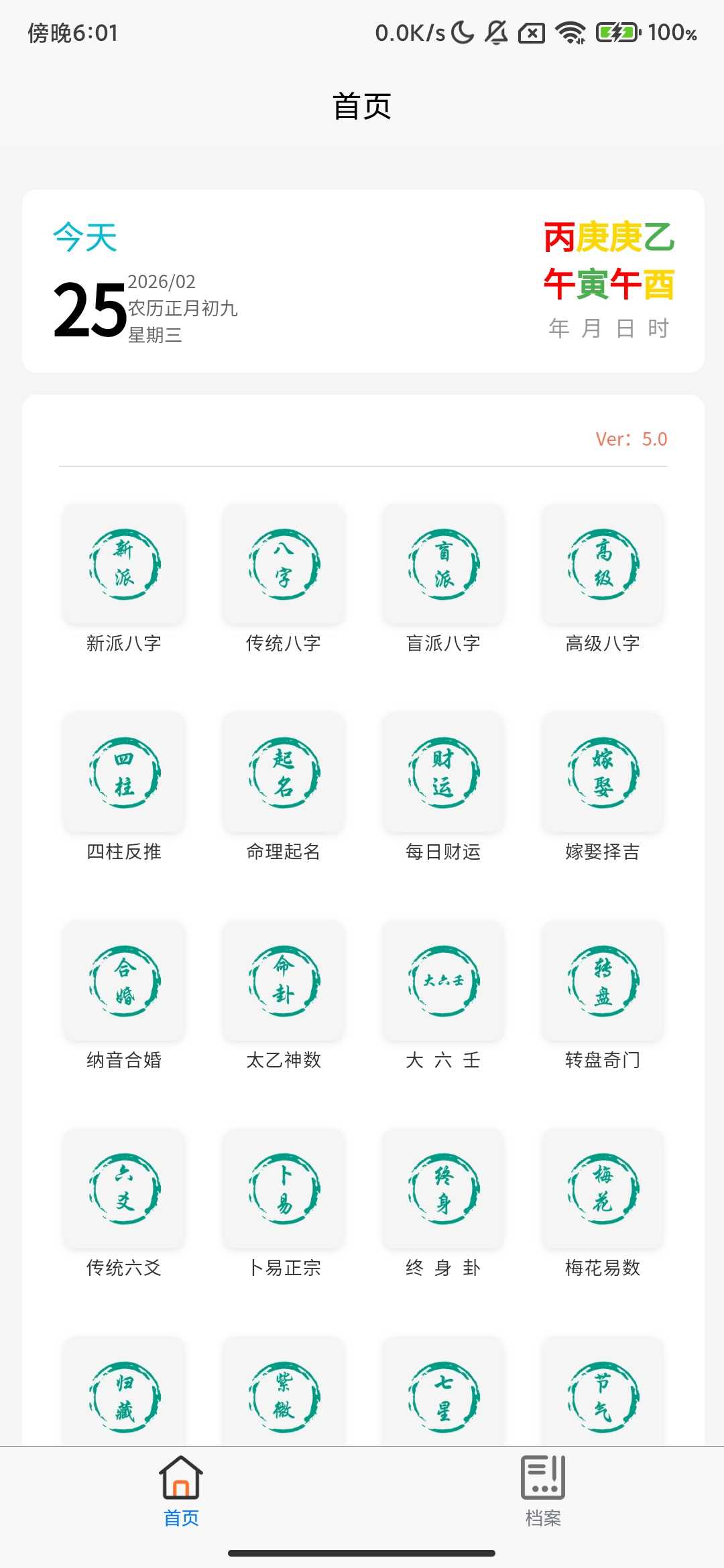Select 转盘奇门 (Rotating Qimen)

point(602,982)
